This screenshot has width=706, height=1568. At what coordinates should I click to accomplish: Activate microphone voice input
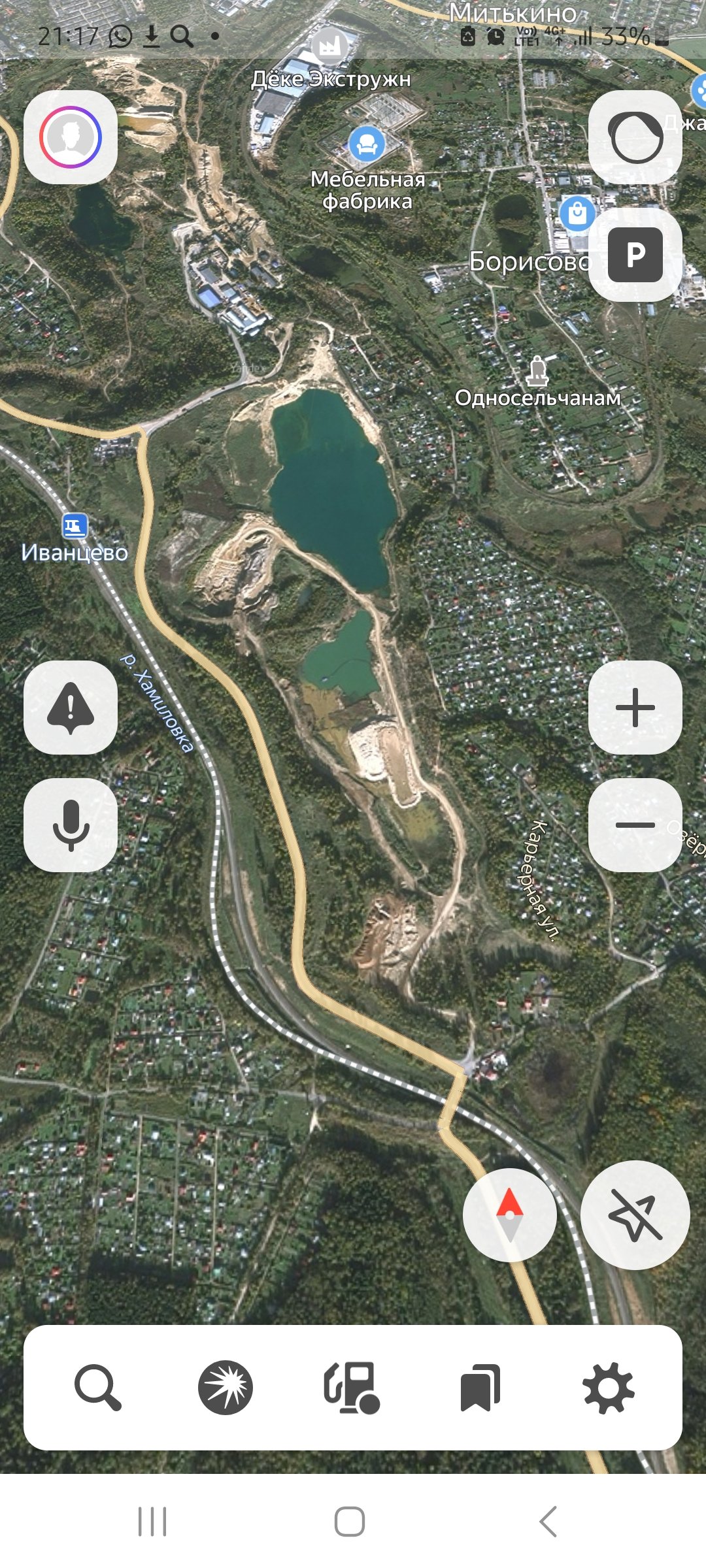pos(71,825)
